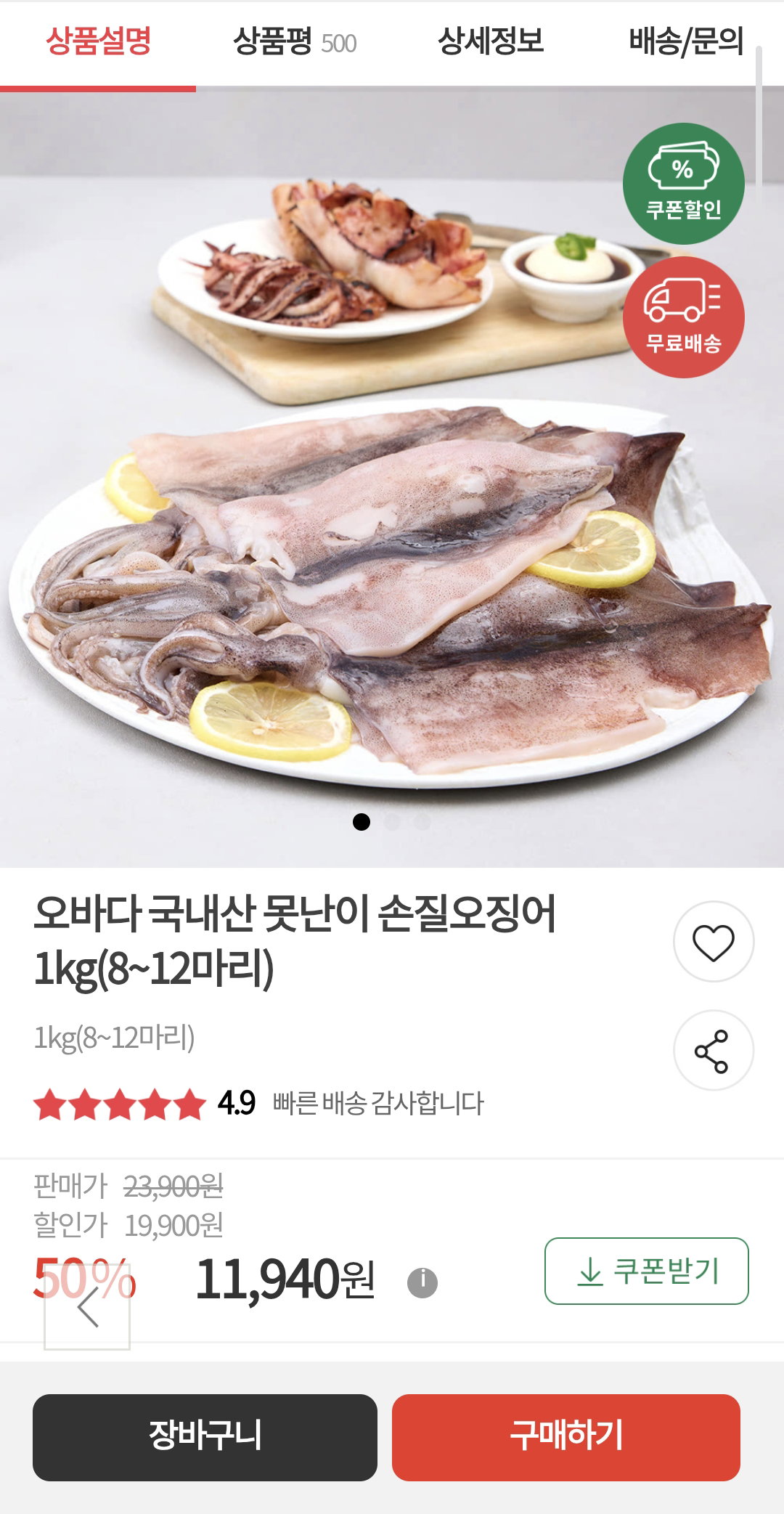Go to the 배송/문의 tab

(686, 42)
